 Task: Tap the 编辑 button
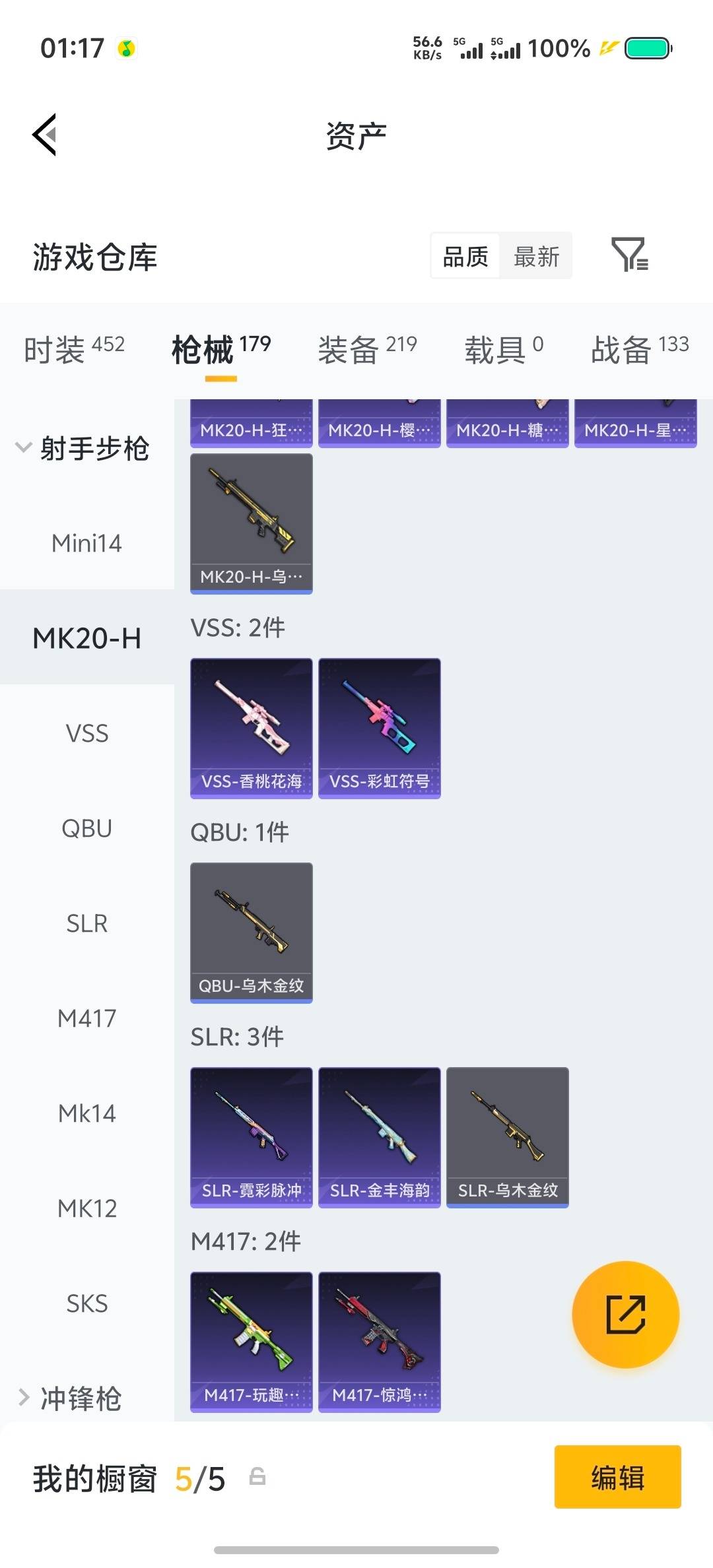click(617, 1478)
